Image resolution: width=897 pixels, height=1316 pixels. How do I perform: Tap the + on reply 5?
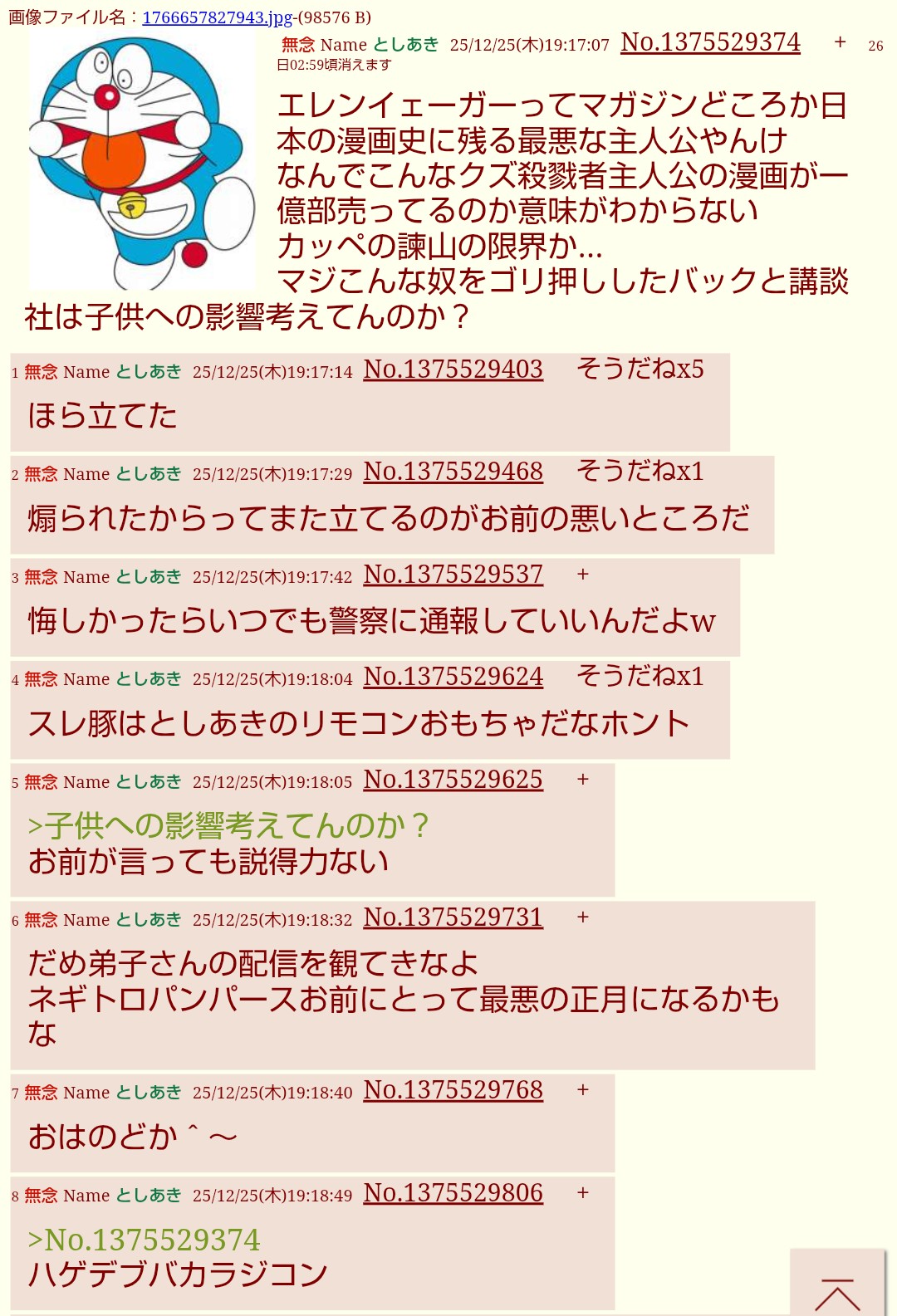tap(583, 779)
